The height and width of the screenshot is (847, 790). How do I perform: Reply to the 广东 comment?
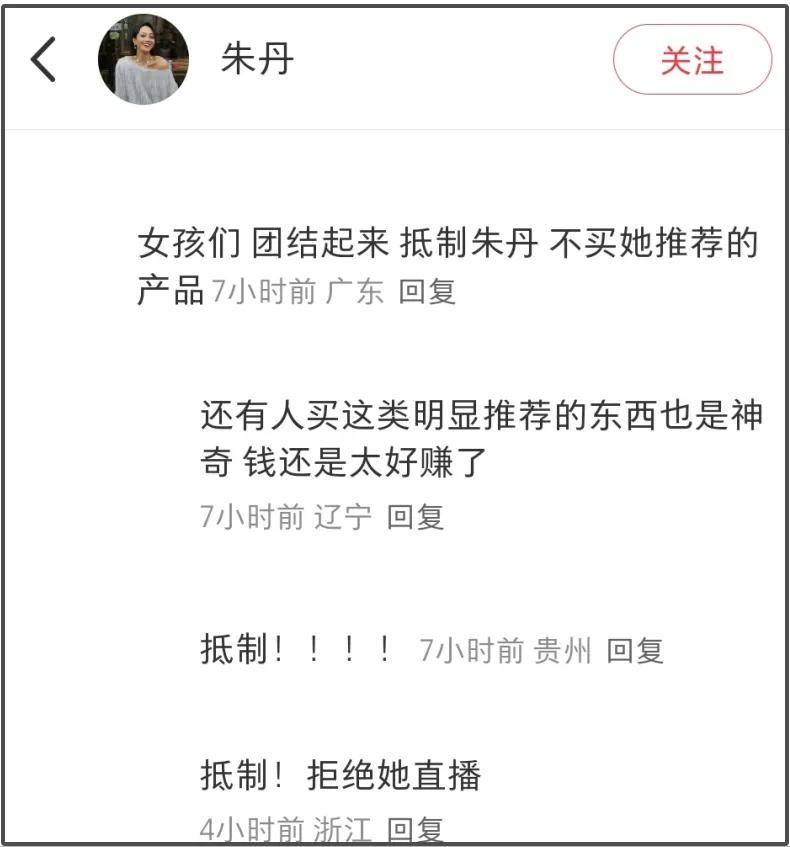click(x=427, y=292)
